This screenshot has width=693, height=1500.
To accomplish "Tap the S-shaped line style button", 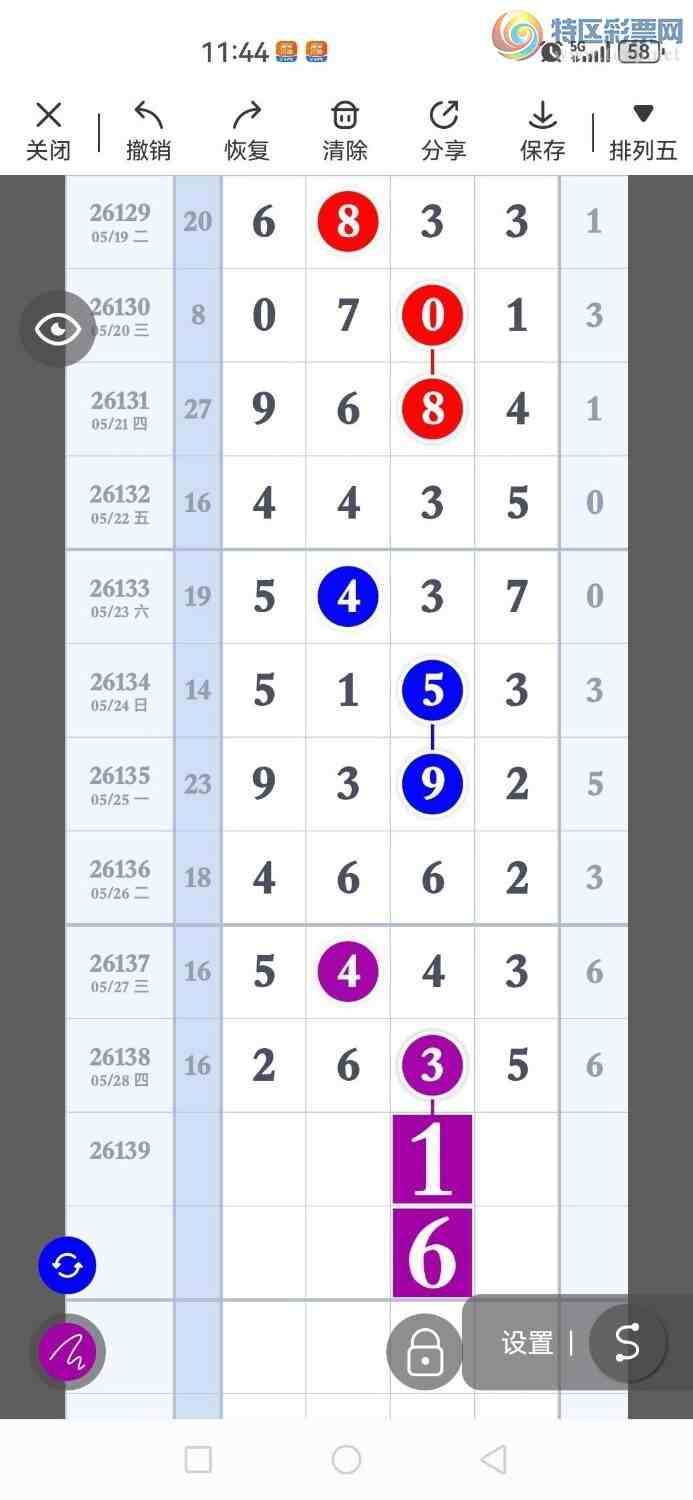I will (627, 1343).
